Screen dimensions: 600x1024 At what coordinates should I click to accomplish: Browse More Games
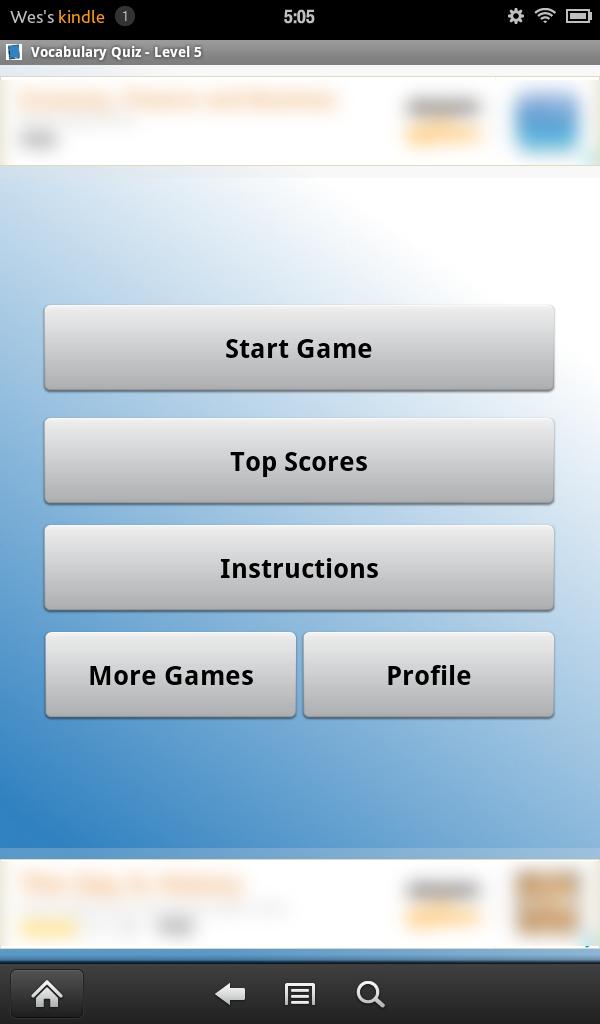click(171, 675)
